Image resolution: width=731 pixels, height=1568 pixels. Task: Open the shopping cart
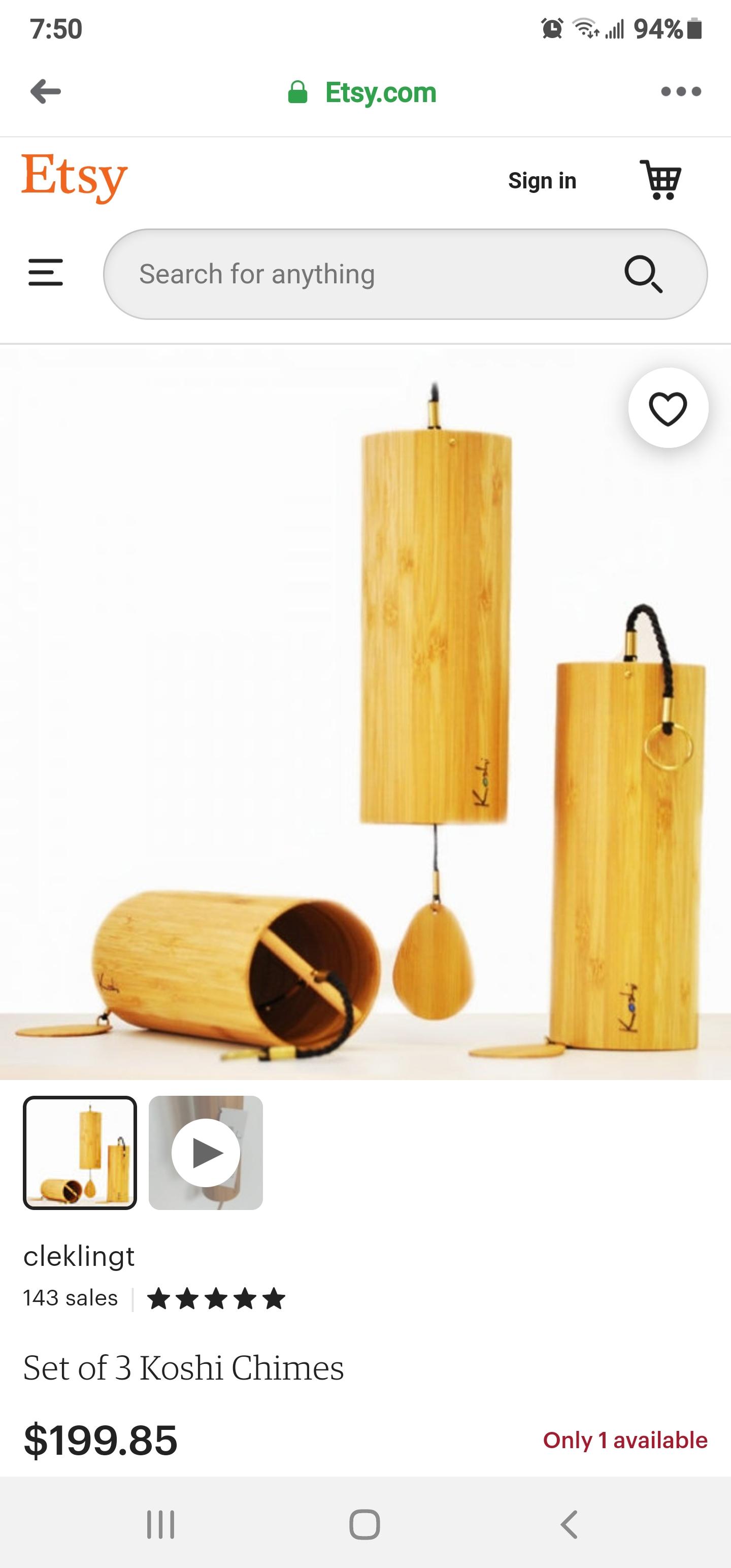point(660,180)
